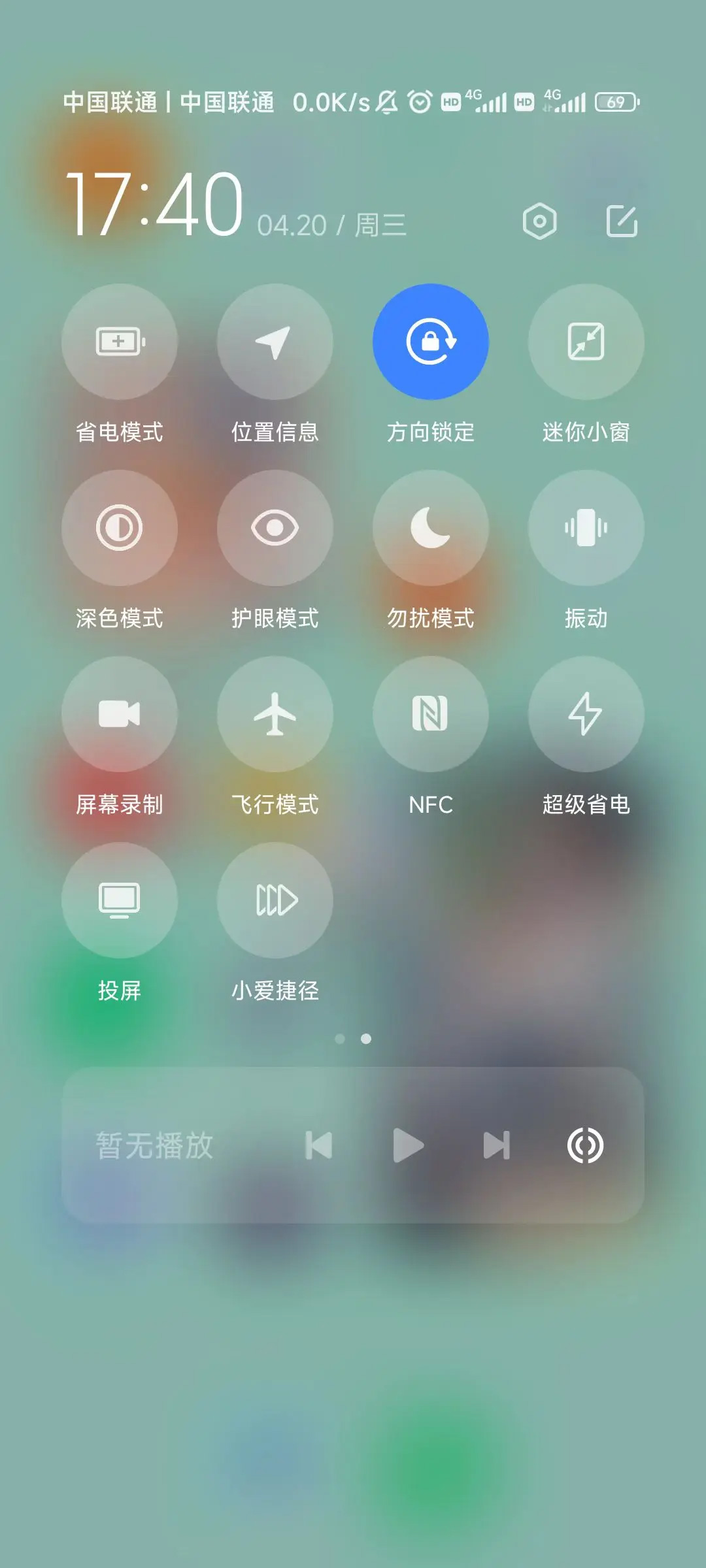Open 投屏 screen cast
The height and width of the screenshot is (1568, 706).
coord(120,900)
